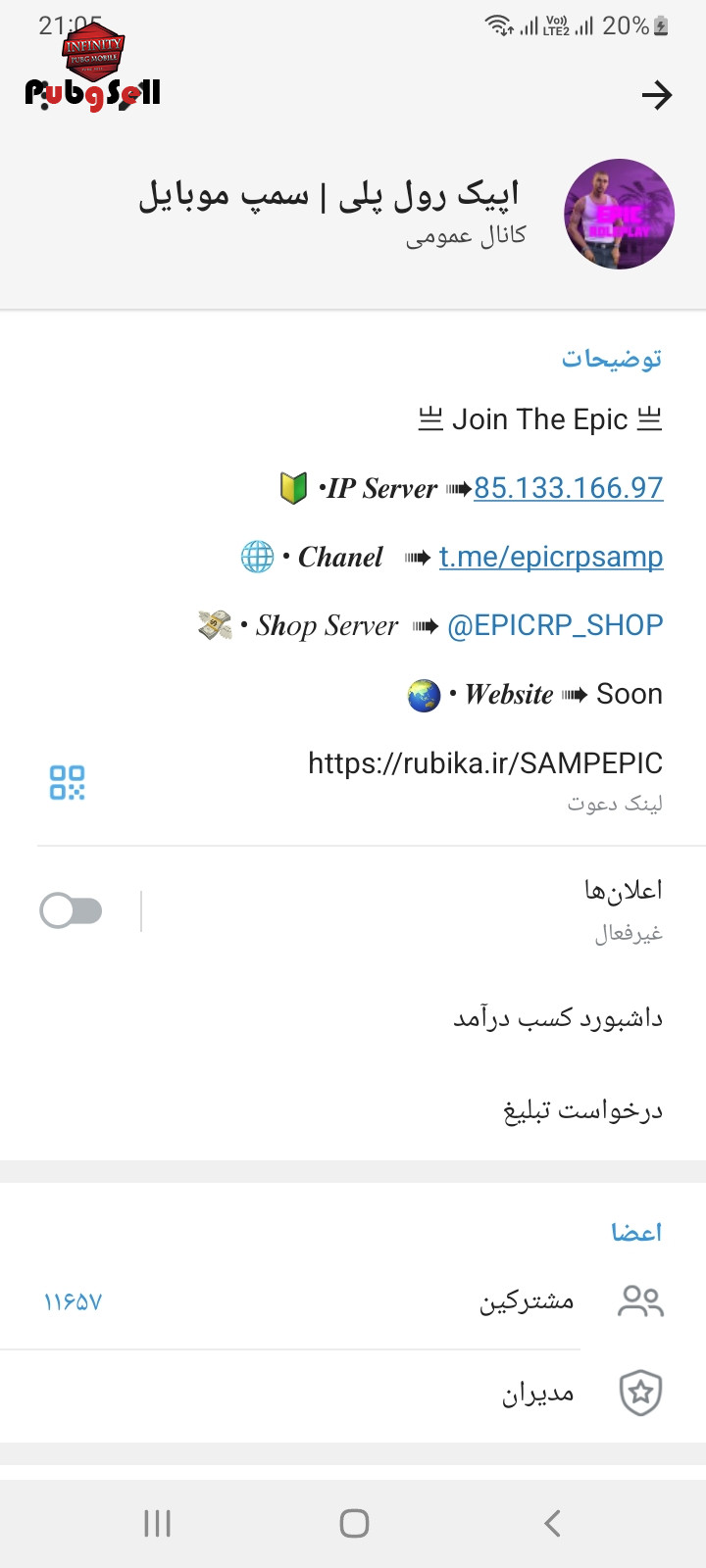Go back using the top arrow
Screen dimensions: 706x1568
[x=656, y=95]
